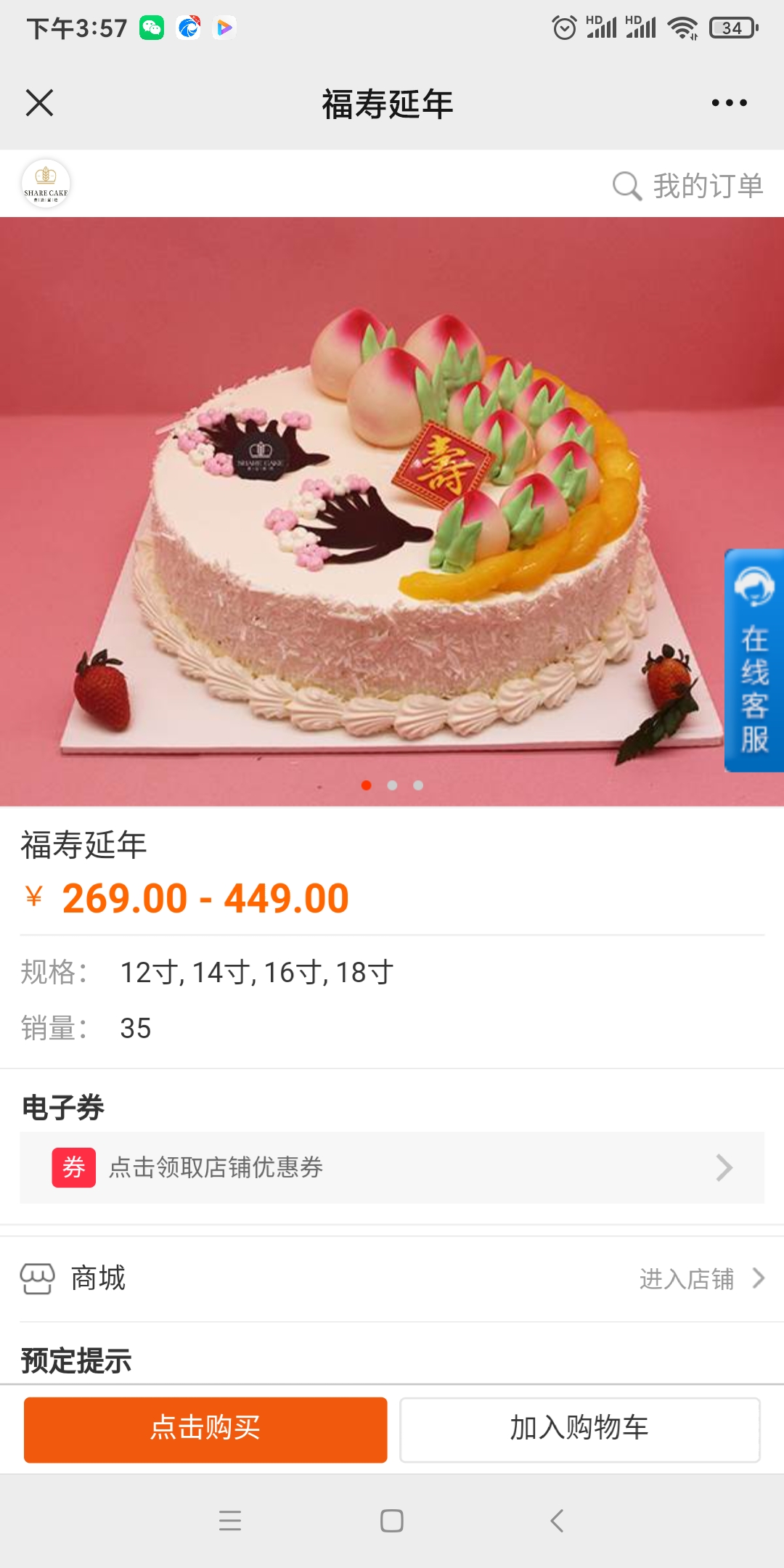This screenshot has height=1568, width=784.
Task: Open 我的订单 search
Action: pyautogui.click(x=687, y=186)
